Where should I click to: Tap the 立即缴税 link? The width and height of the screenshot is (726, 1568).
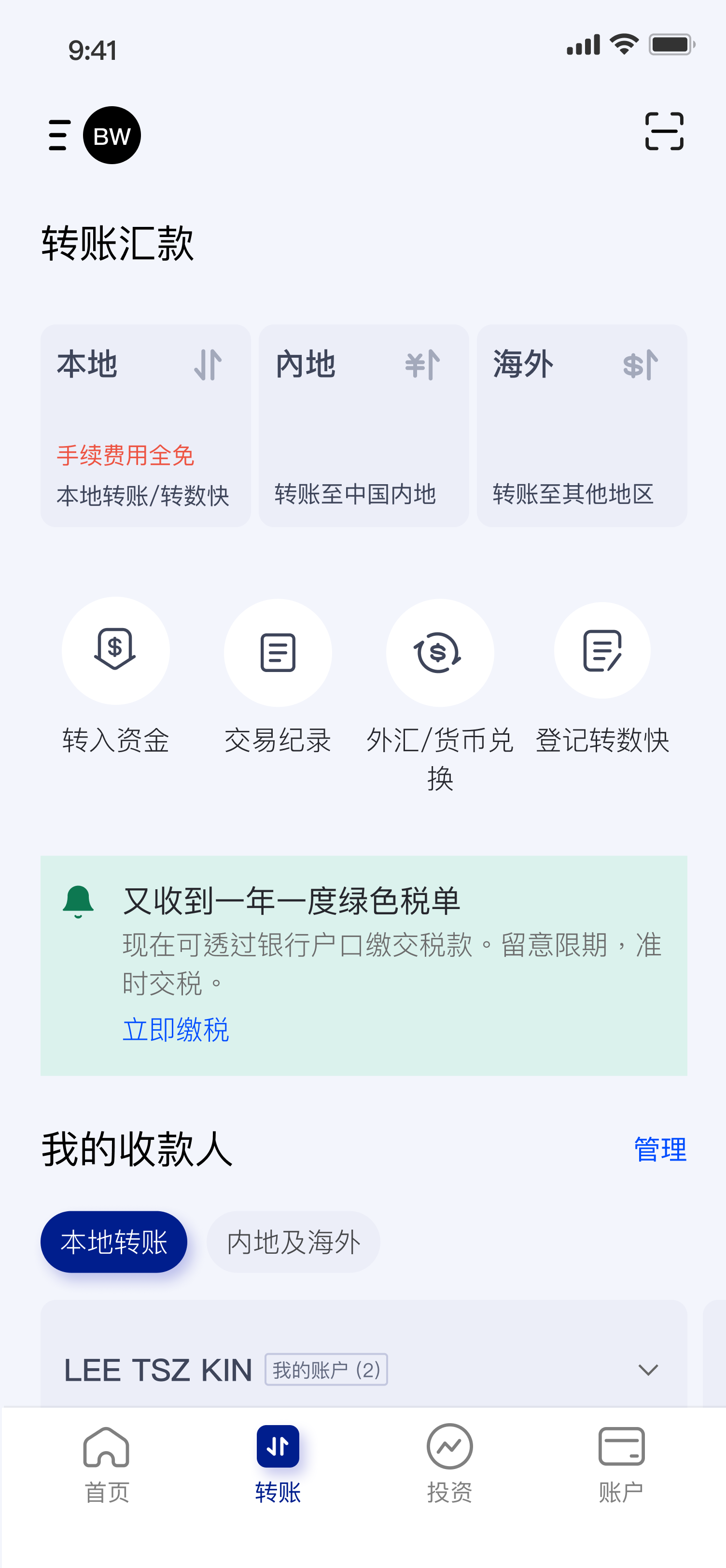[176, 1030]
